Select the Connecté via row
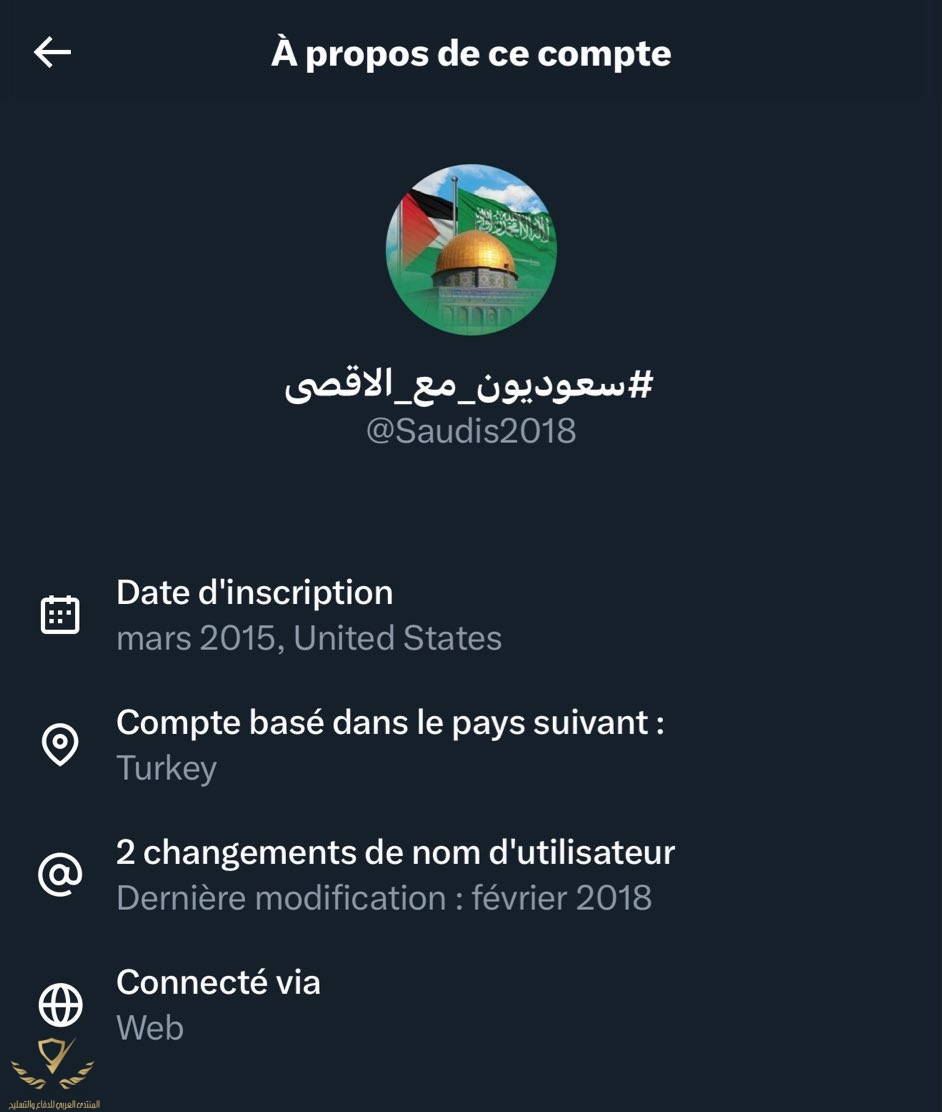Screen dimensions: 942x1112 point(218,982)
